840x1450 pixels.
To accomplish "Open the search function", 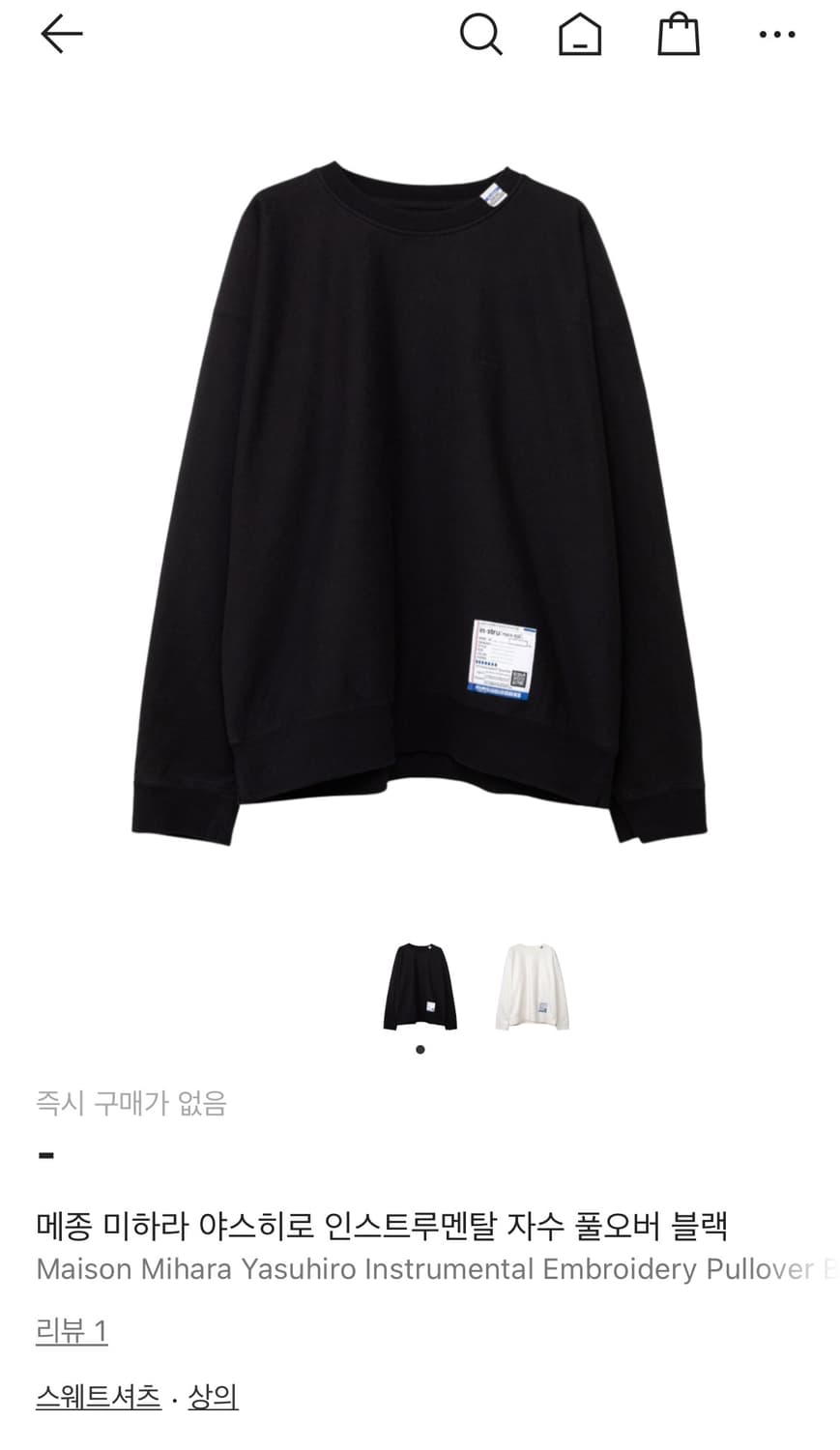I will [480, 34].
